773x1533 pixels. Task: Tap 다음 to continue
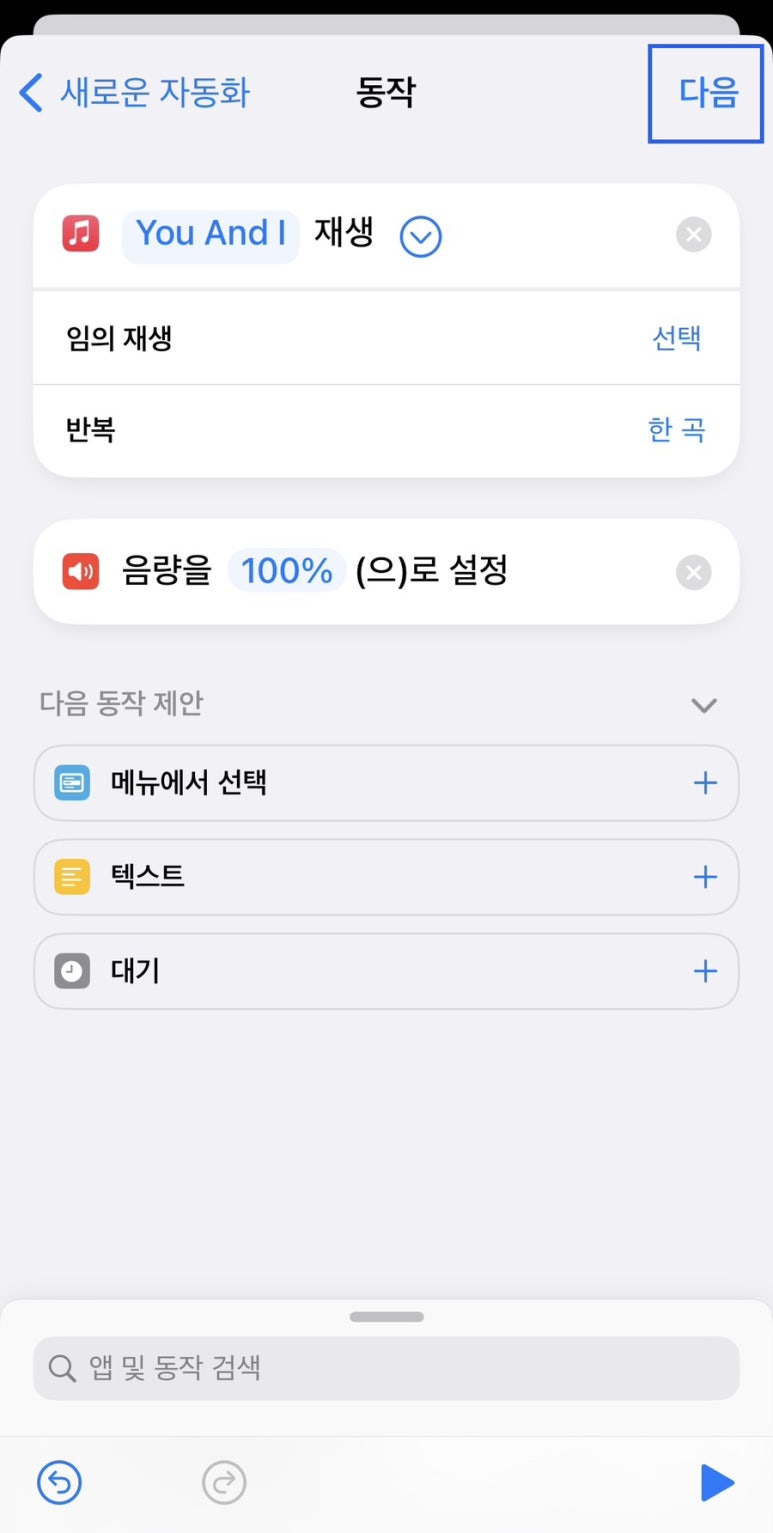point(708,92)
